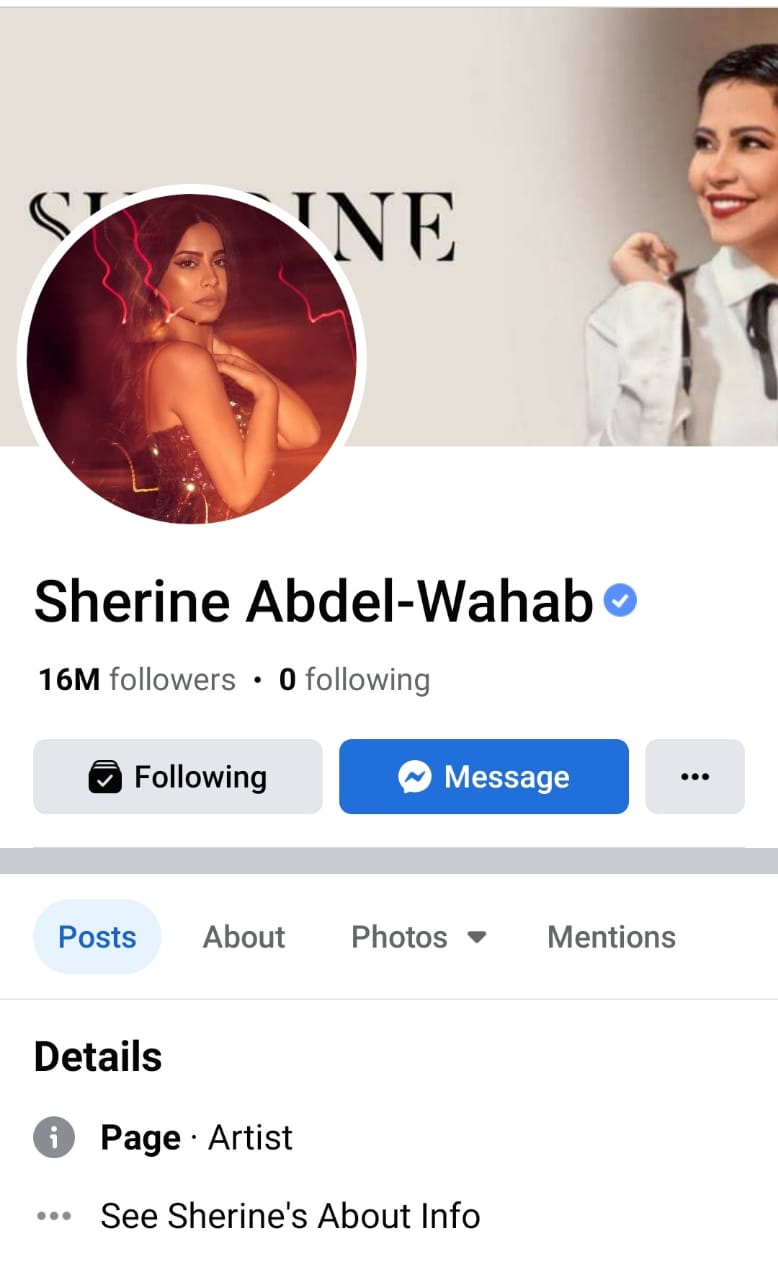Tap the Following button
The height and width of the screenshot is (1280, 778).
coord(178,777)
